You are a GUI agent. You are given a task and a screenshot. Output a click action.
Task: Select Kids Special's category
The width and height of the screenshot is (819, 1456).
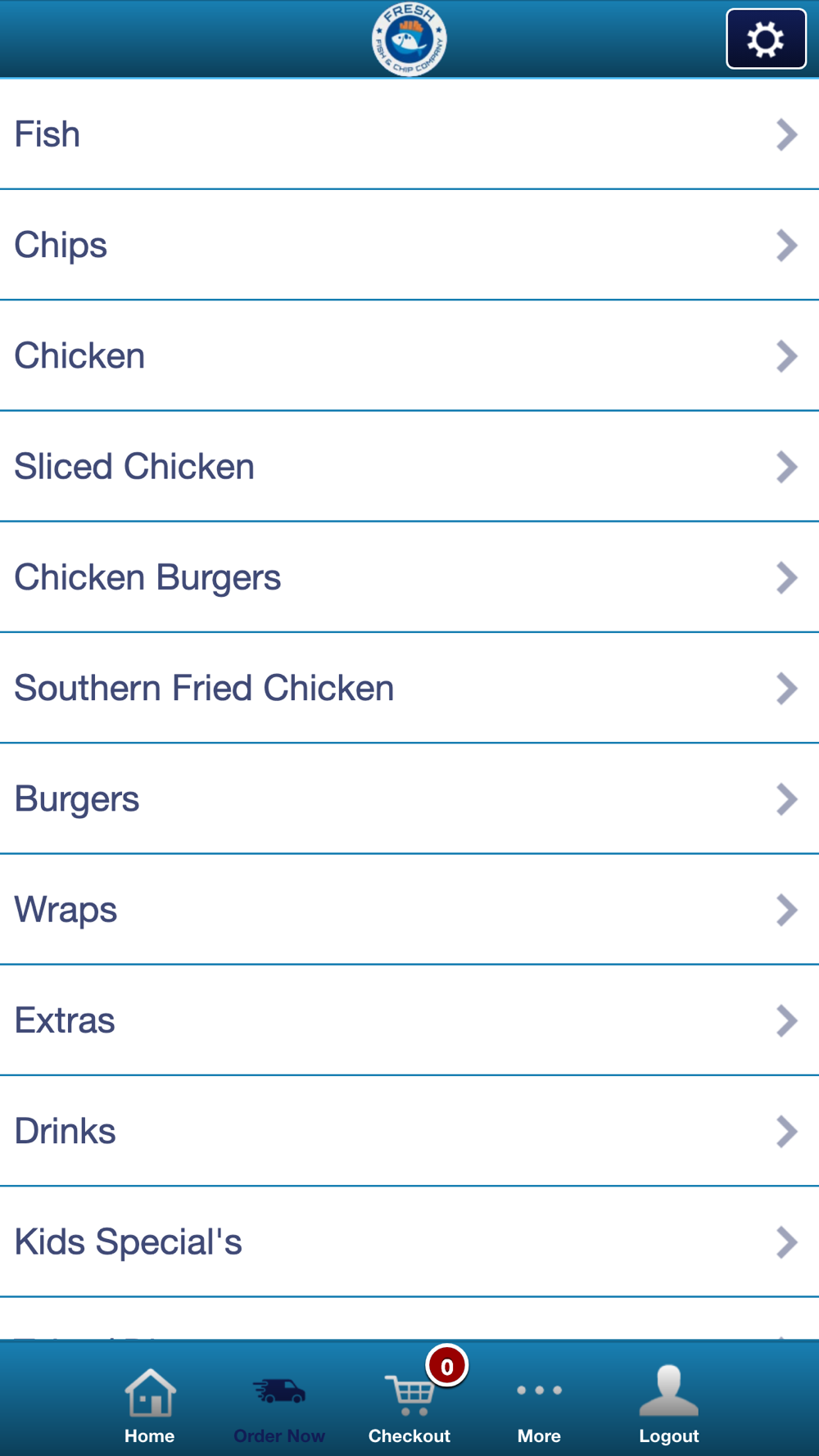(409, 1241)
